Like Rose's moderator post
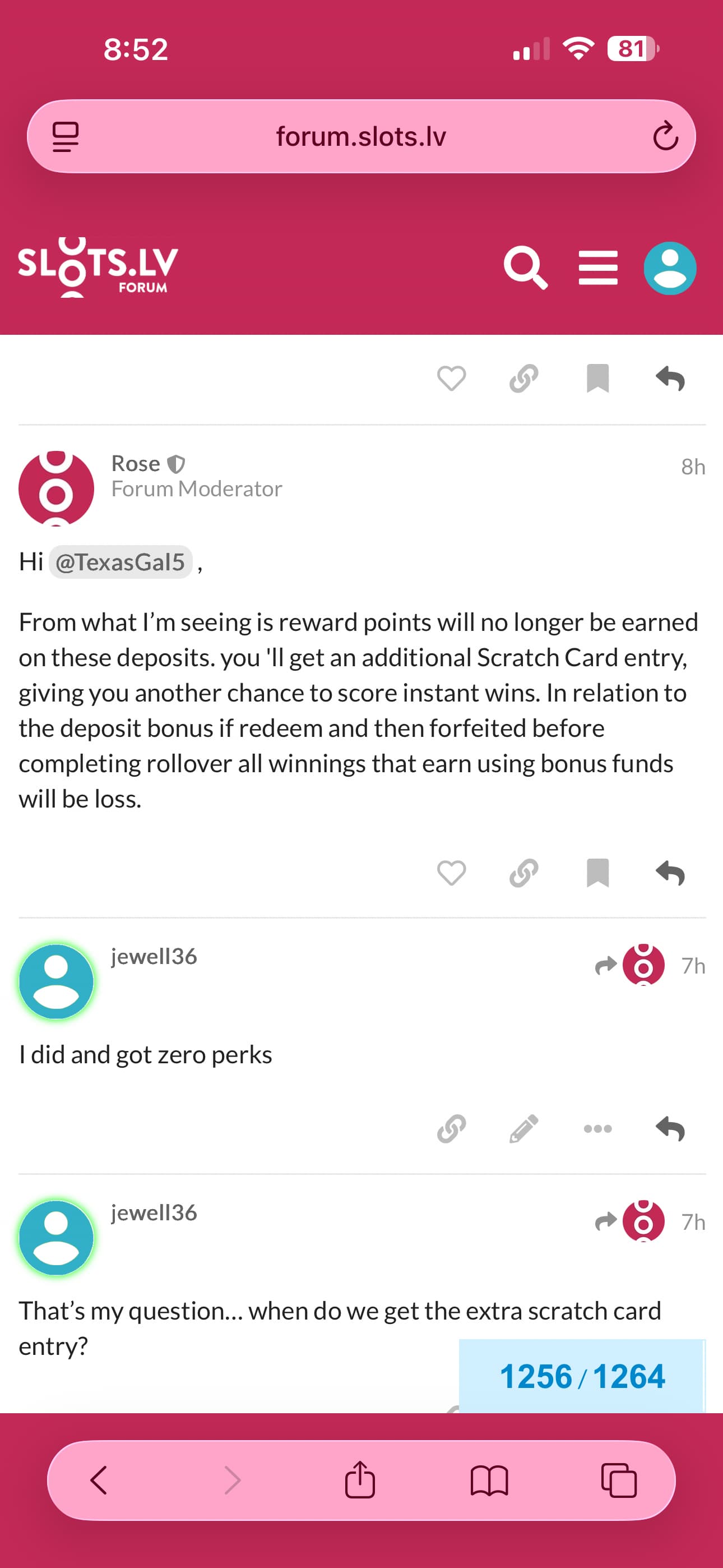This screenshot has height=1568, width=723. coord(451,873)
